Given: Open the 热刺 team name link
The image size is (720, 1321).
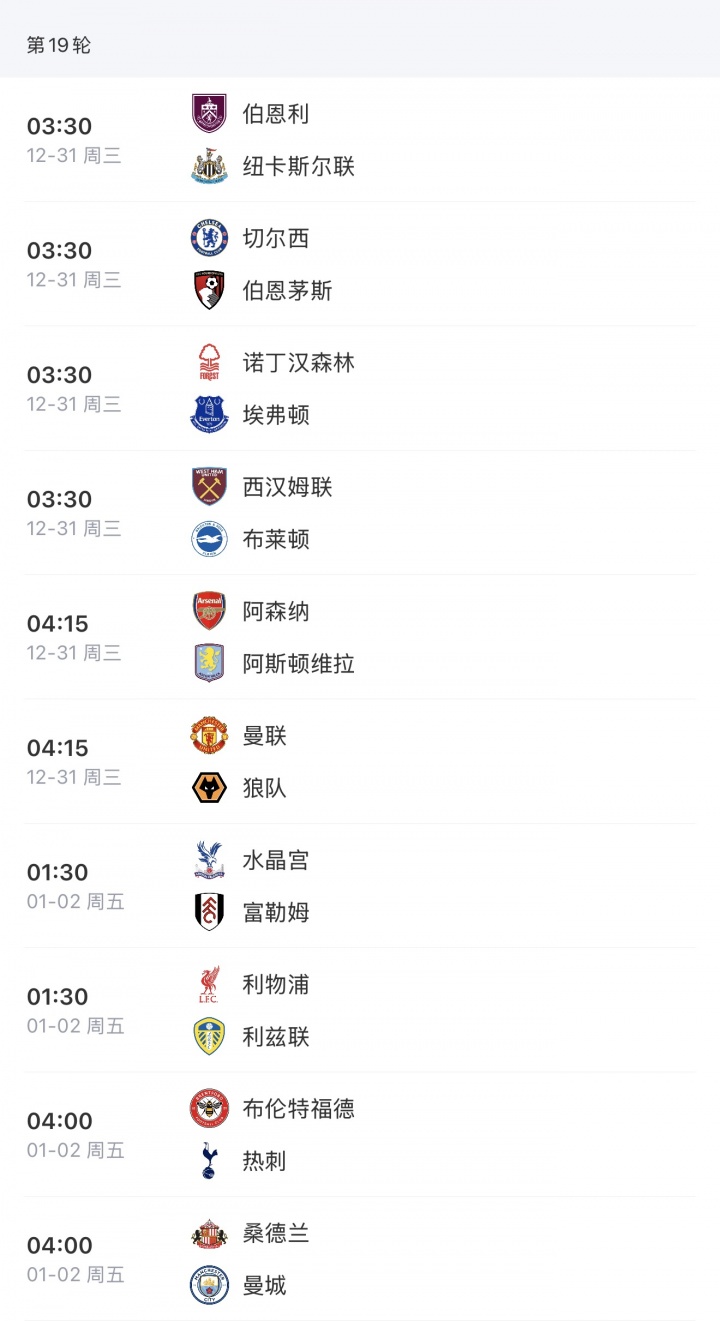Looking at the screenshot, I should pyautogui.click(x=262, y=1160).
